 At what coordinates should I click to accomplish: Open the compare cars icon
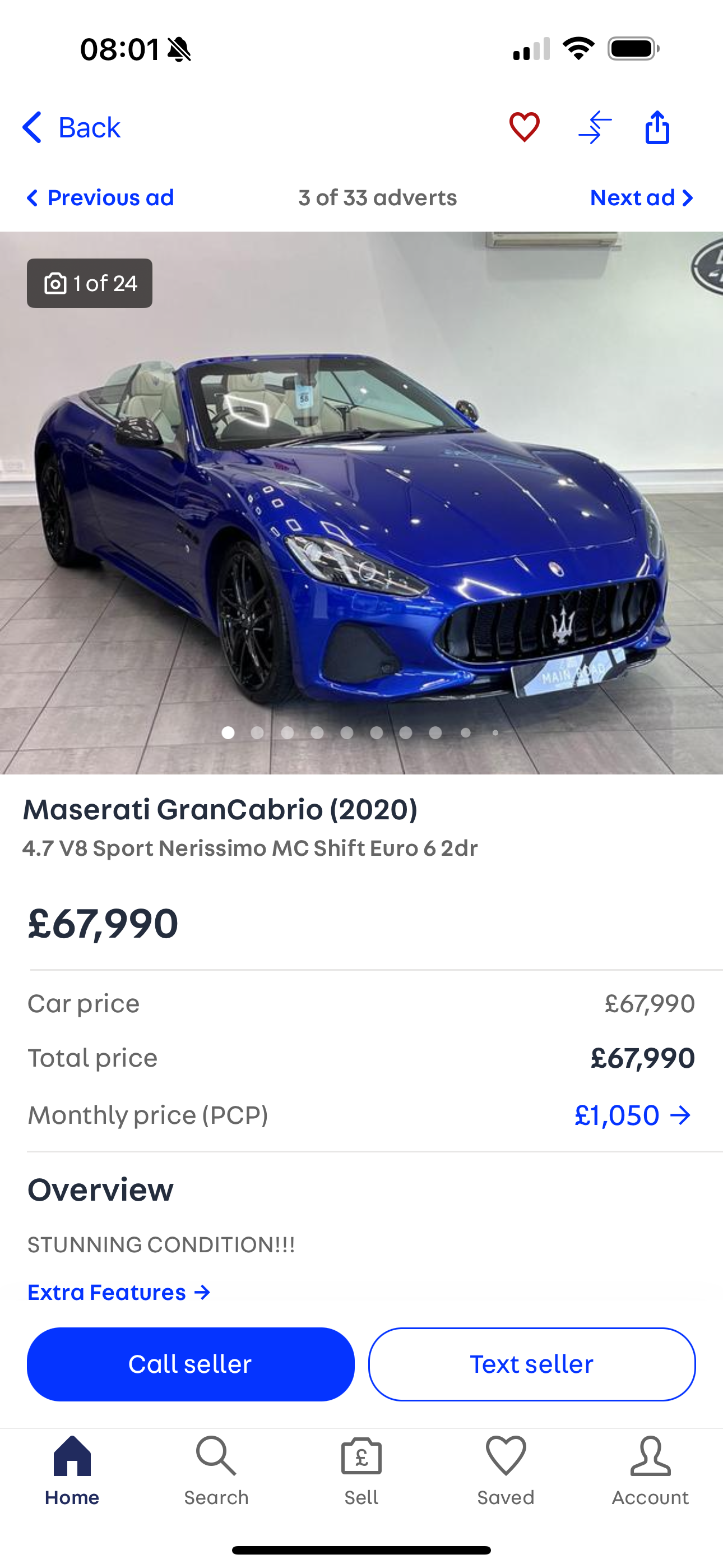[595, 128]
